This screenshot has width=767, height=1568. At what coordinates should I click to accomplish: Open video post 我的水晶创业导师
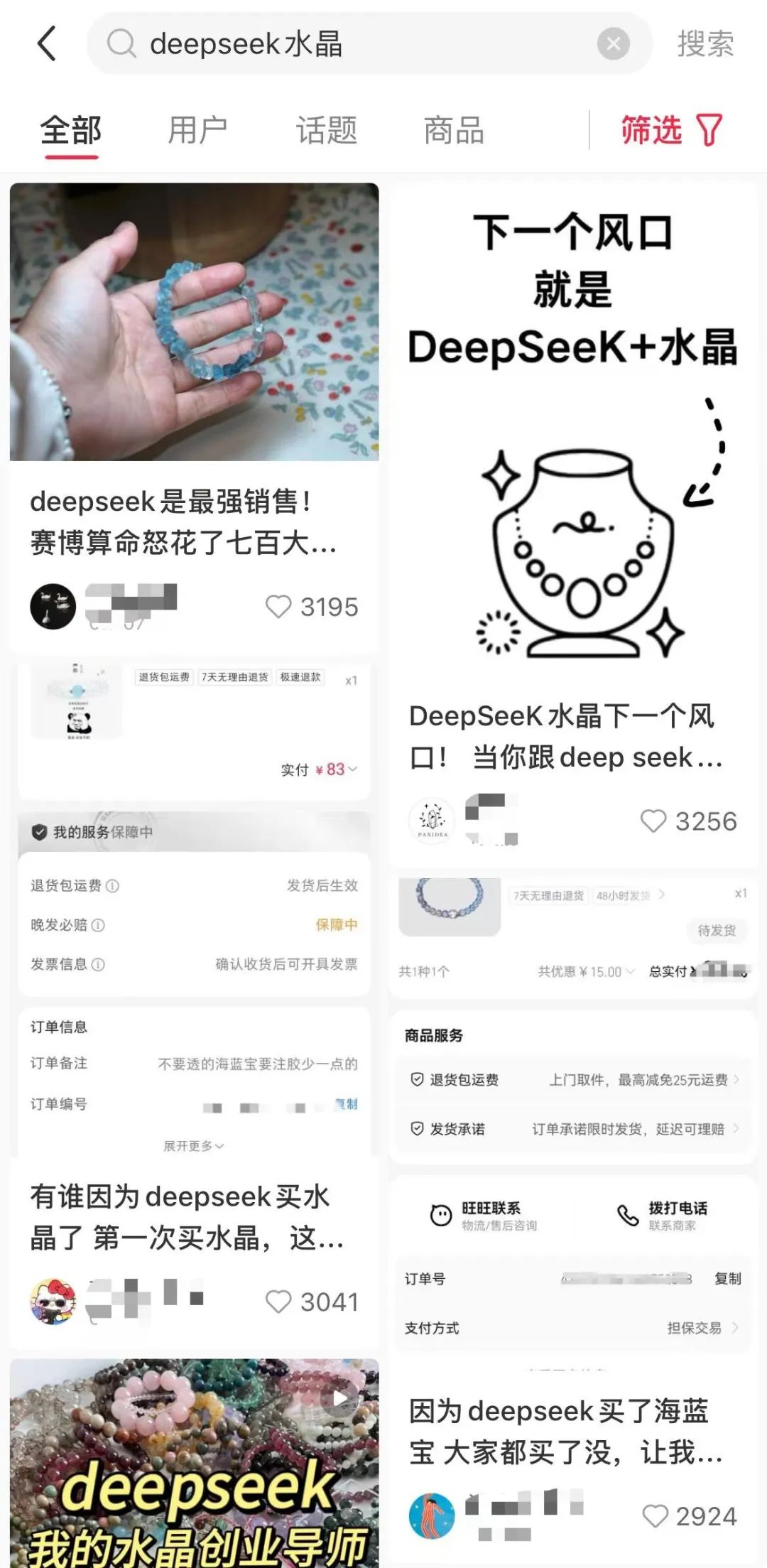[x=193, y=1464]
